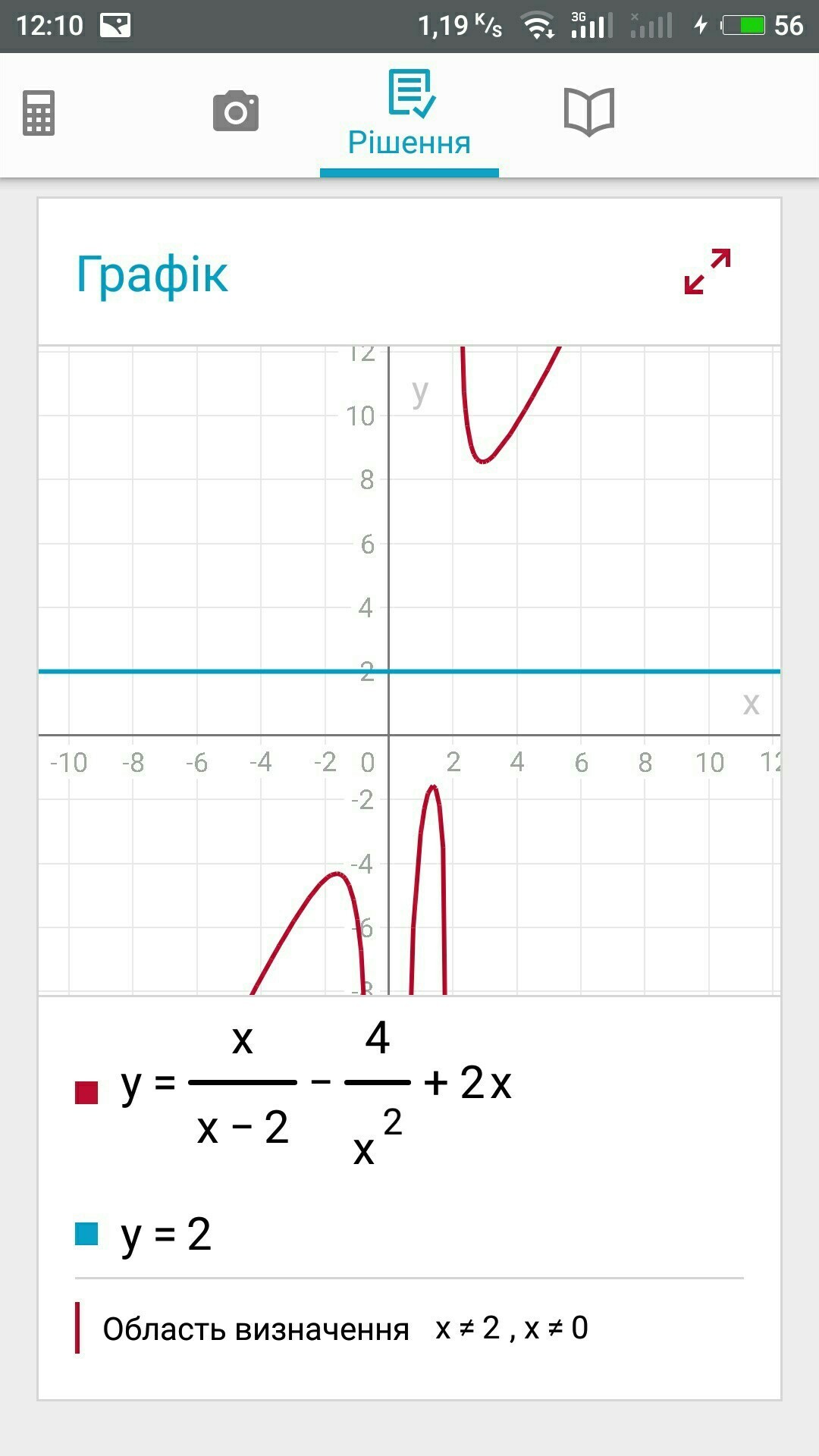Open the textbook book tab
This screenshot has height=1456, width=819.
pyautogui.click(x=589, y=112)
